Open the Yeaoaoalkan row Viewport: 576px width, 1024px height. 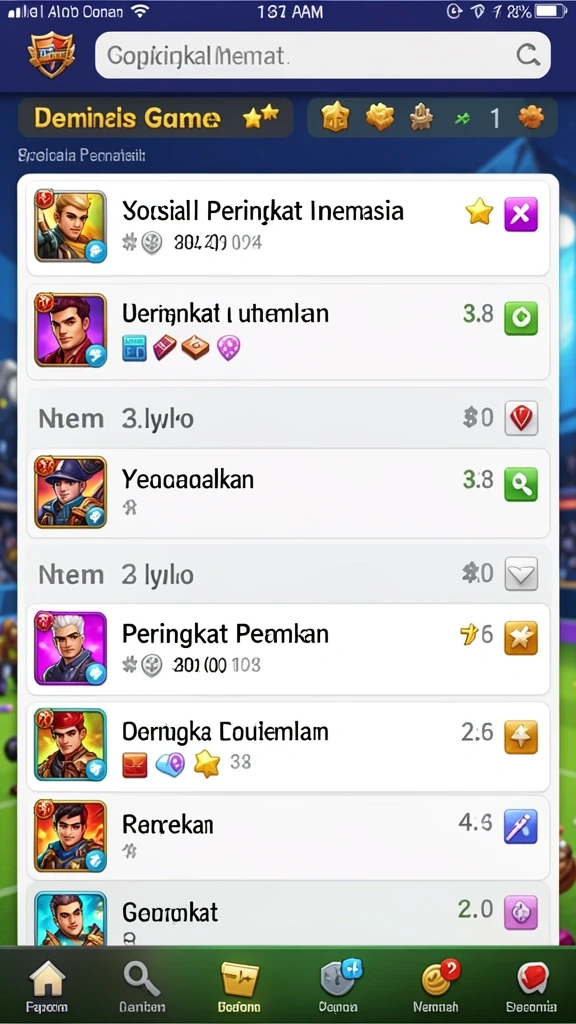click(x=288, y=493)
